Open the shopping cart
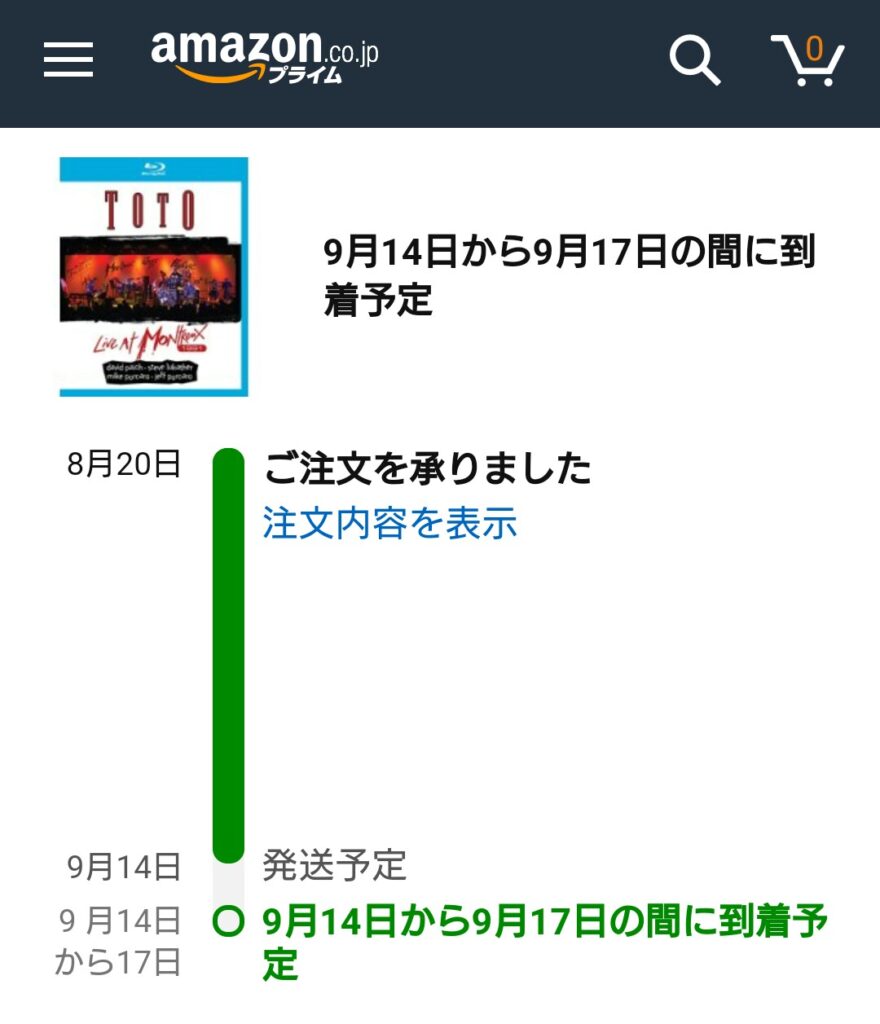 pos(807,60)
